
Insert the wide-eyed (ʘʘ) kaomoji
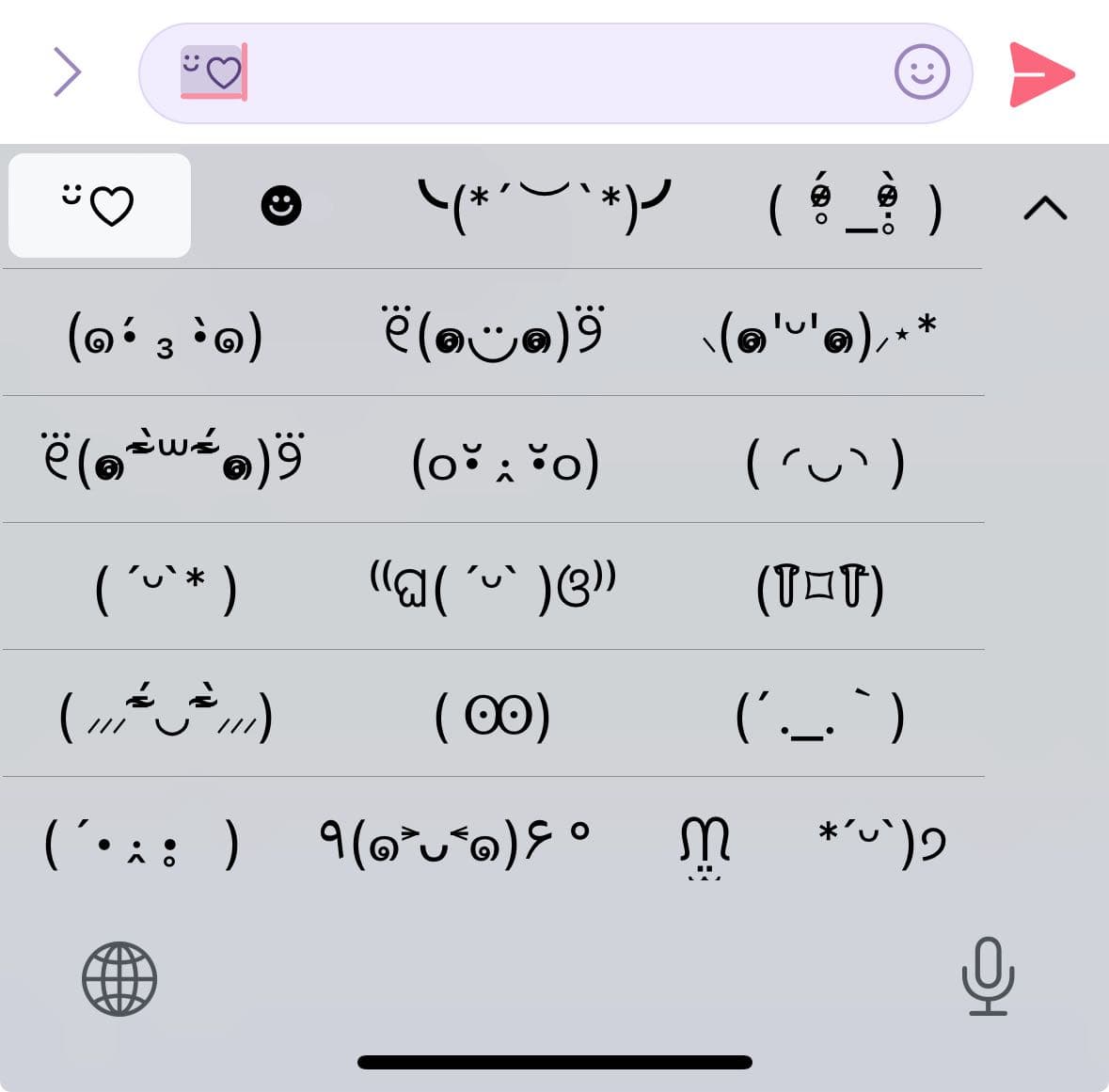(x=493, y=716)
